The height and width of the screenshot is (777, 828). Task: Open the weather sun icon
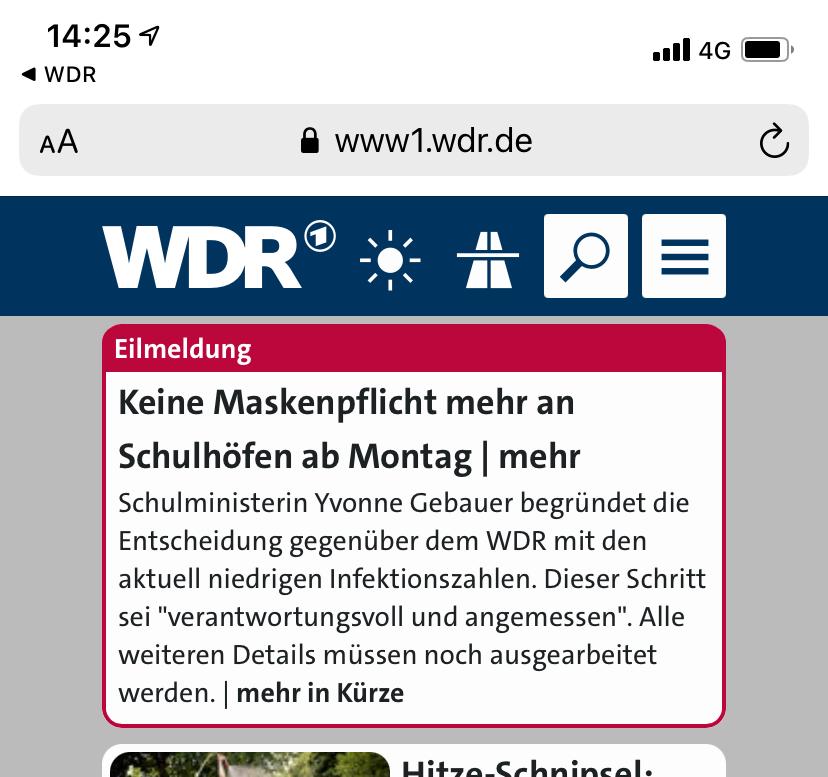click(390, 259)
